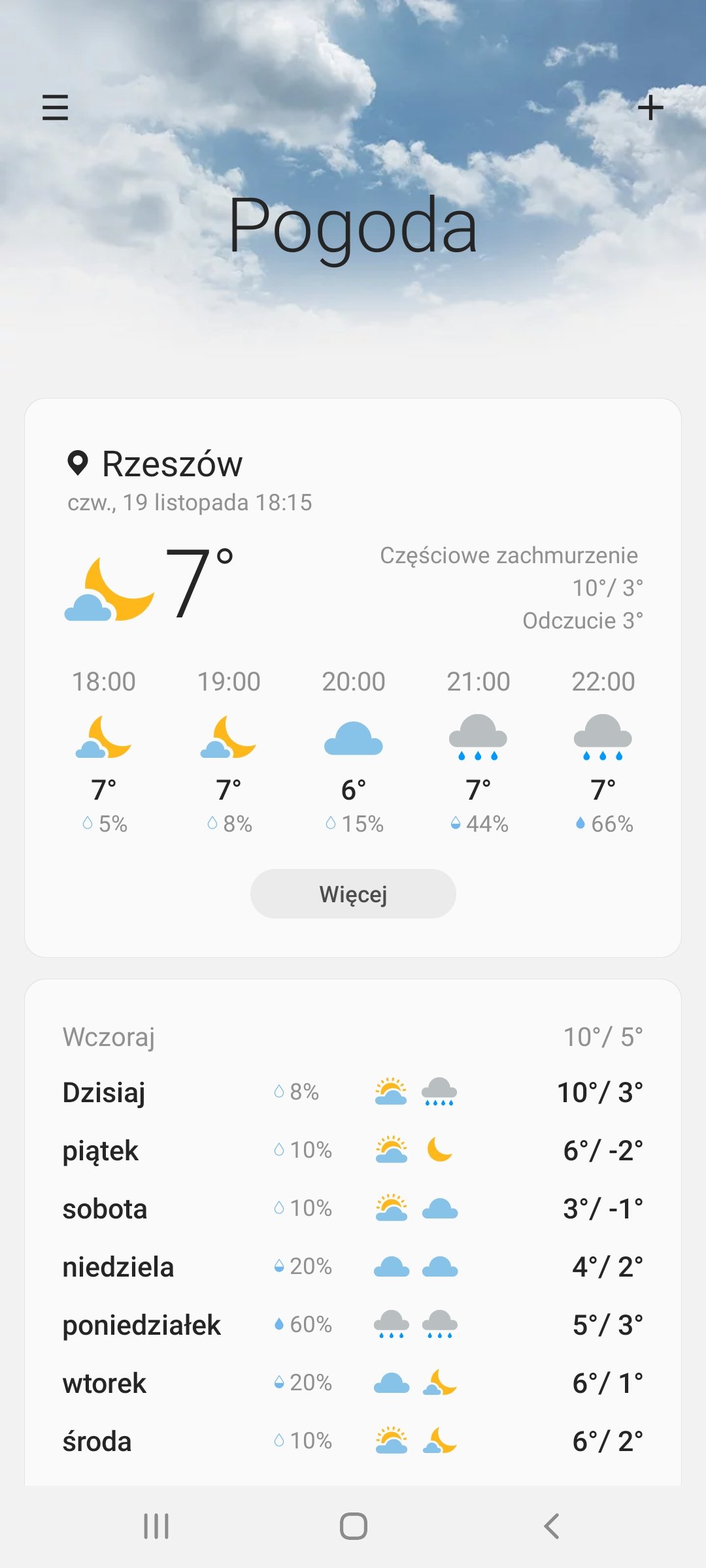The image size is (706, 1568).
Task: Open piątek forecast row
Action: [x=353, y=1151]
